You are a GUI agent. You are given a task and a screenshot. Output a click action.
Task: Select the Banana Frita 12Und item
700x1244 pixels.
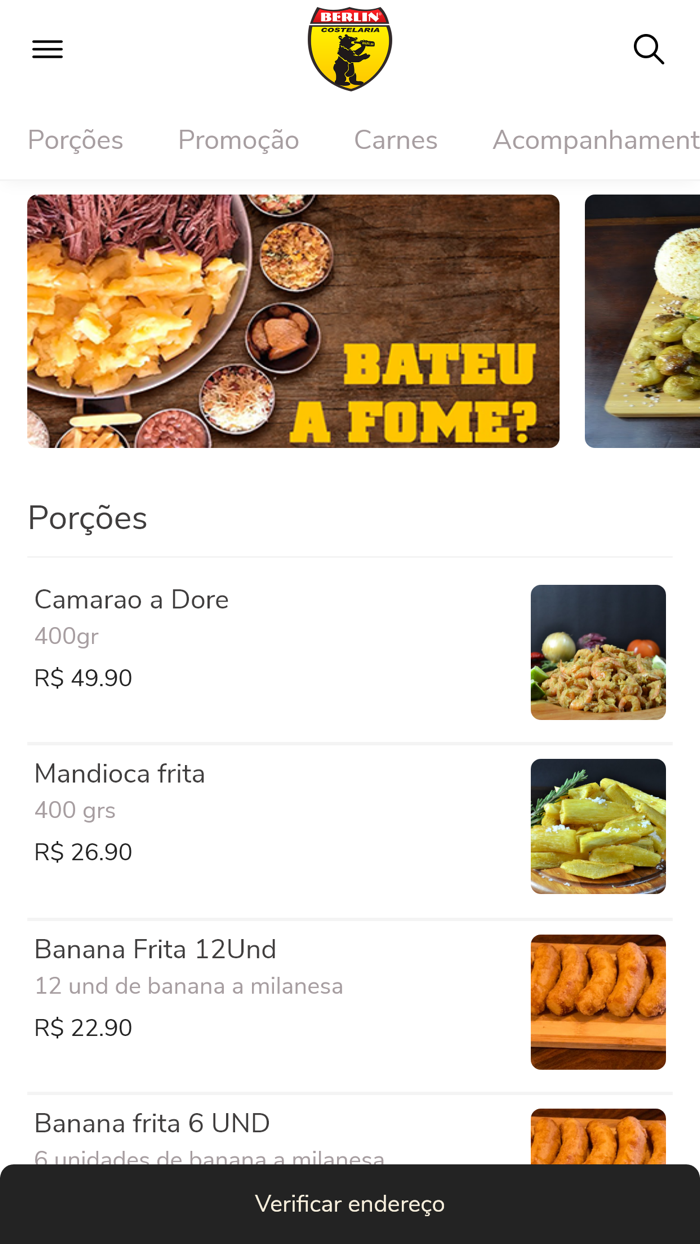click(349, 1001)
